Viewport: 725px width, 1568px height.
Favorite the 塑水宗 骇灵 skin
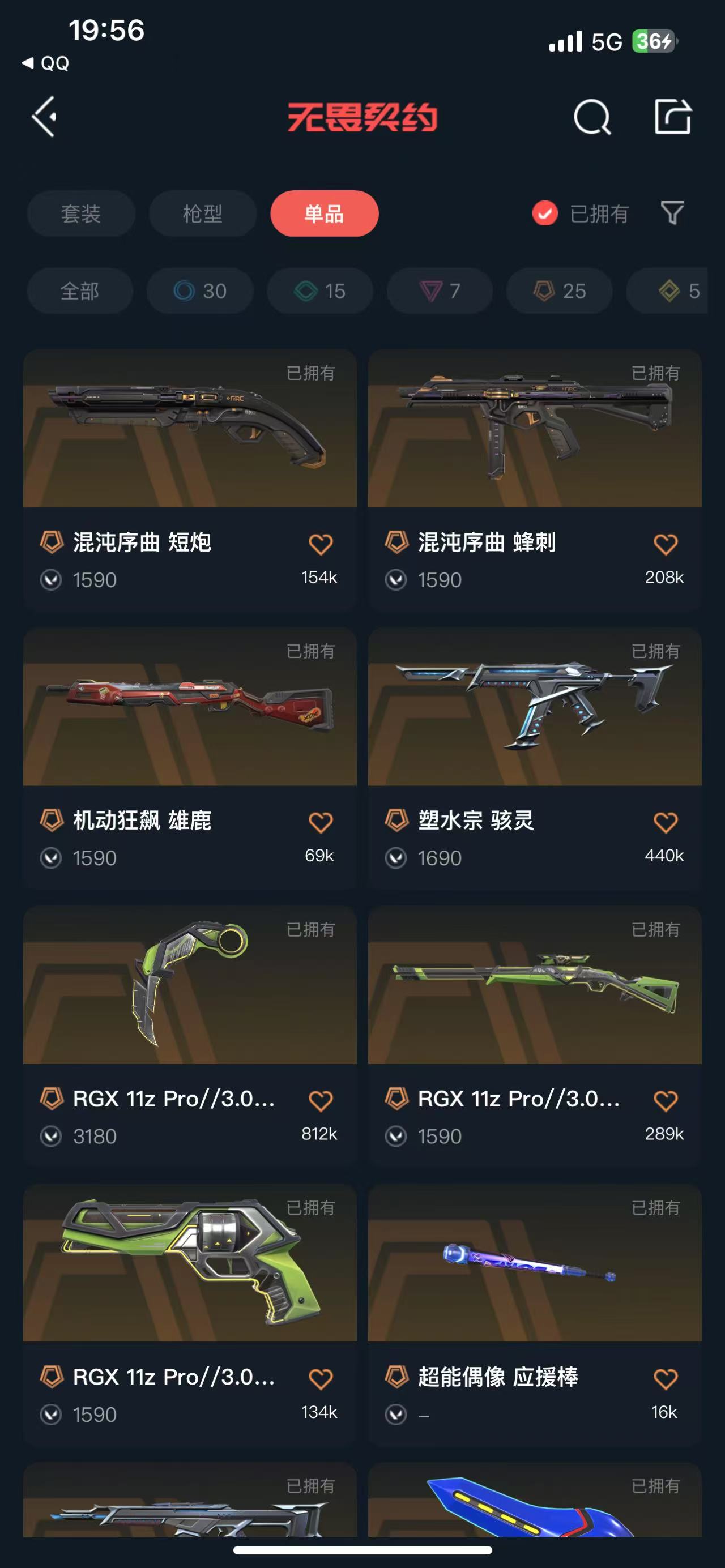click(665, 822)
